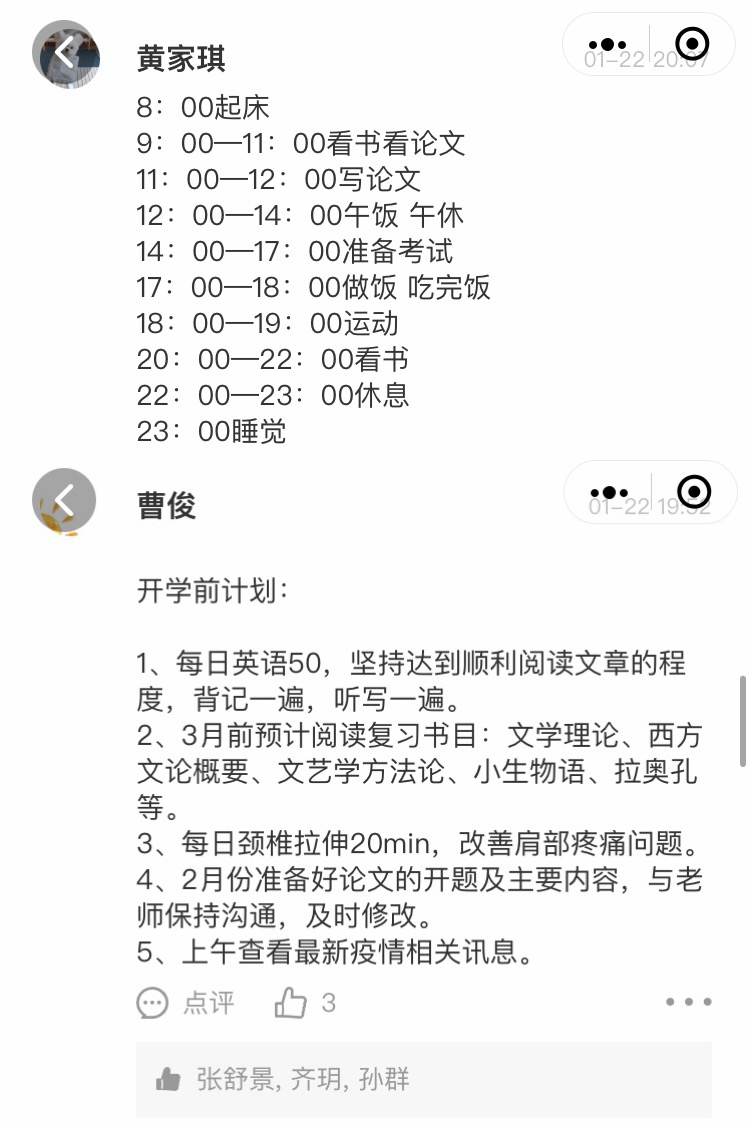Tap the back arrow beside 曹俊
Image resolution: width=750 pixels, height=1126 pixels.
(65, 500)
